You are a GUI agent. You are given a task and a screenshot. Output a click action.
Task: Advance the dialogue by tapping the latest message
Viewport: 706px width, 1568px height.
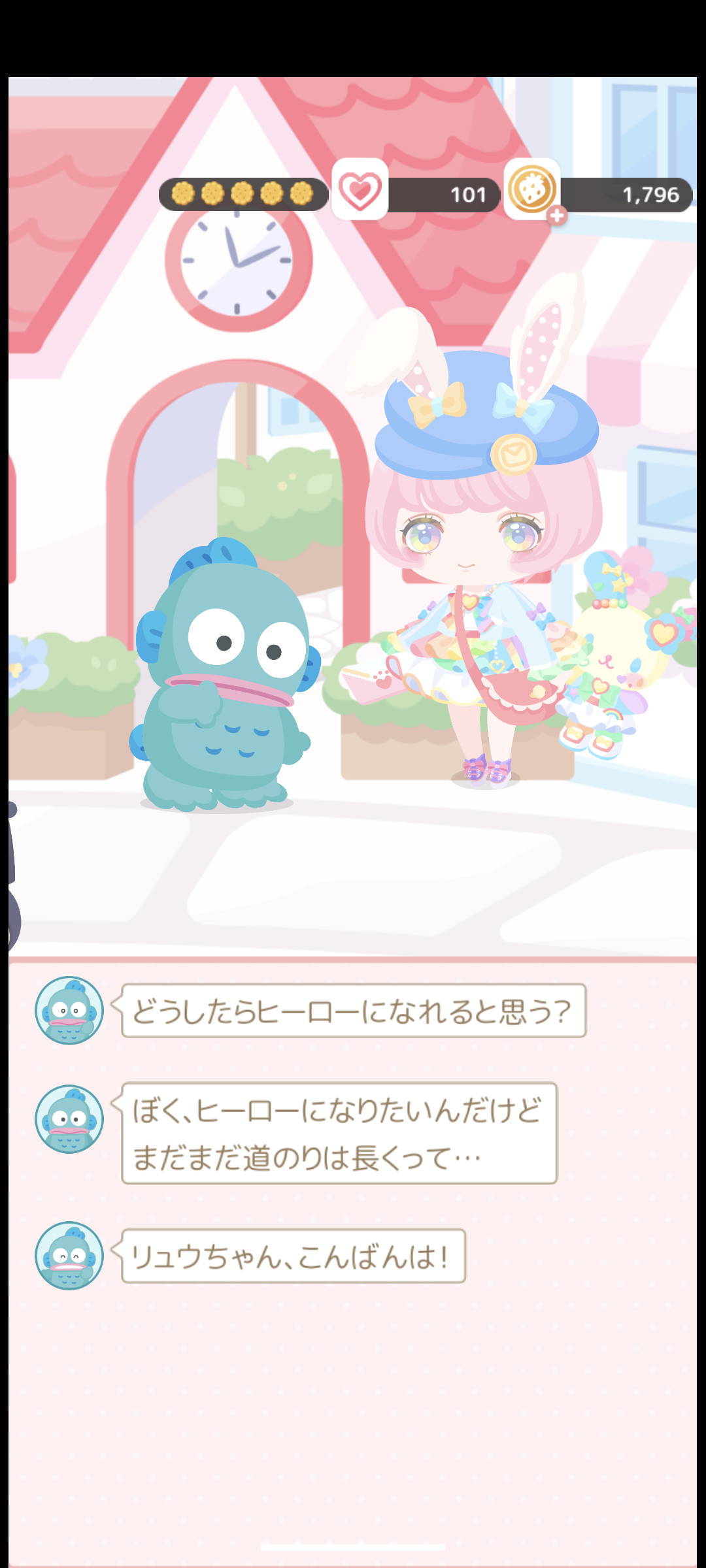click(x=354, y=1010)
